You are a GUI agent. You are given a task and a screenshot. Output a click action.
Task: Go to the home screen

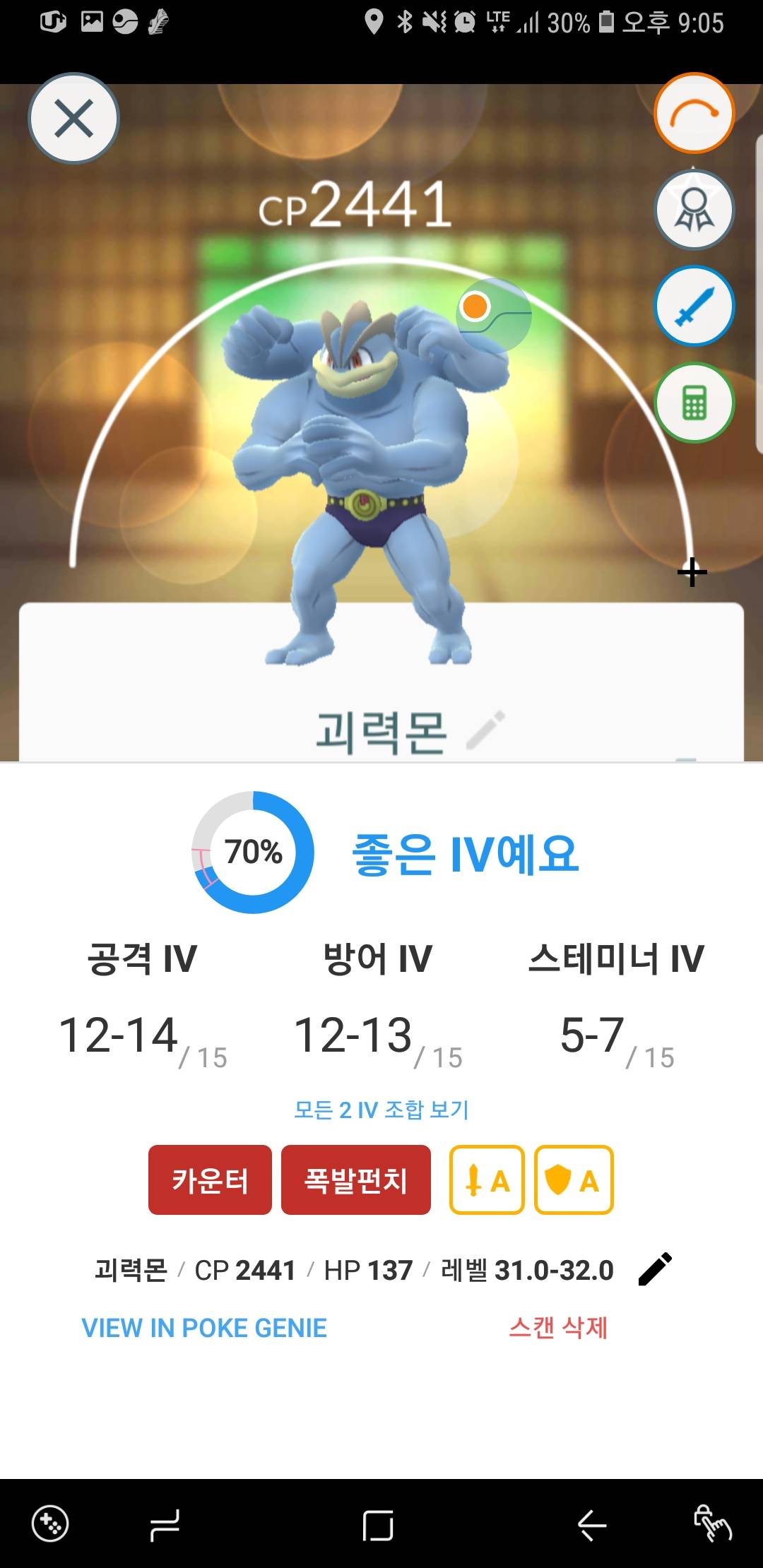(x=378, y=1525)
